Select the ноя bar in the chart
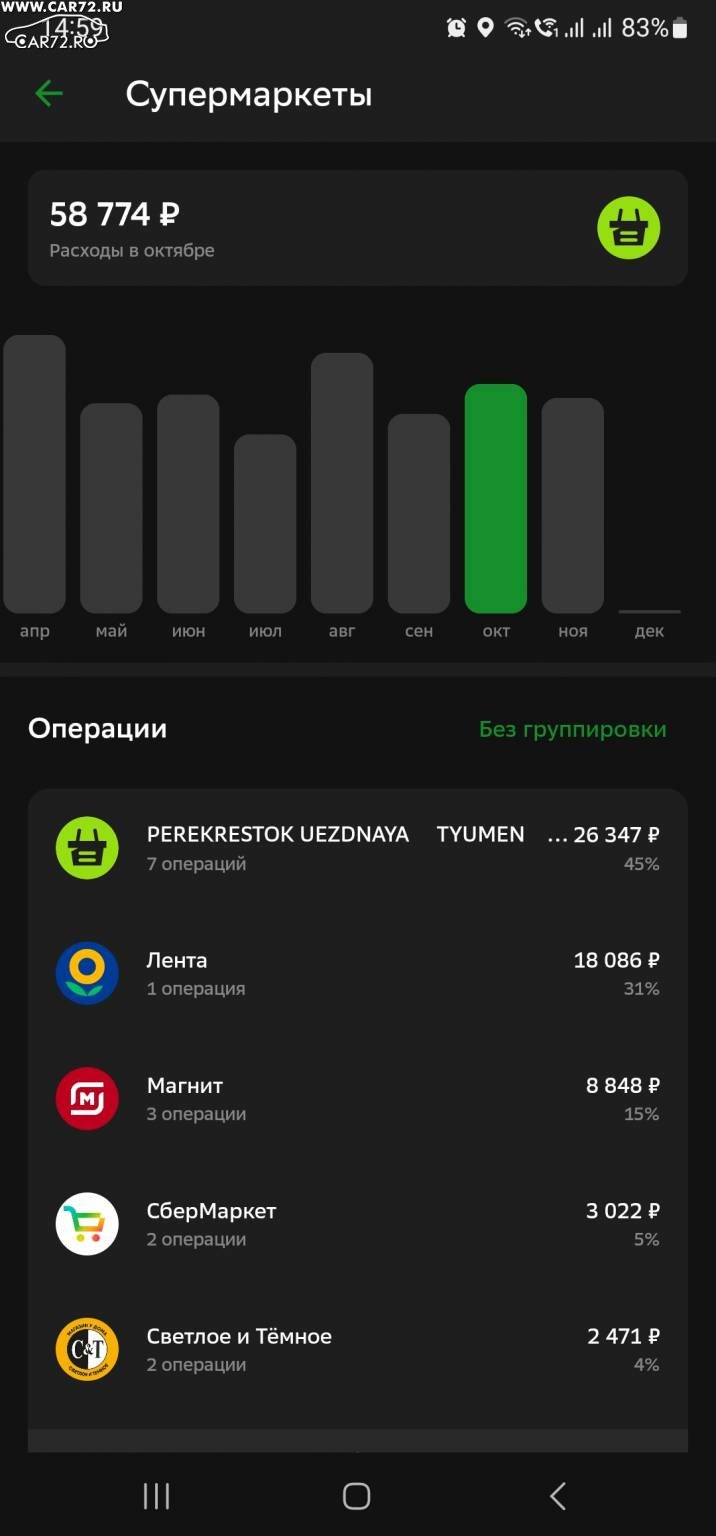Image resolution: width=716 pixels, height=1536 pixels. (573, 505)
